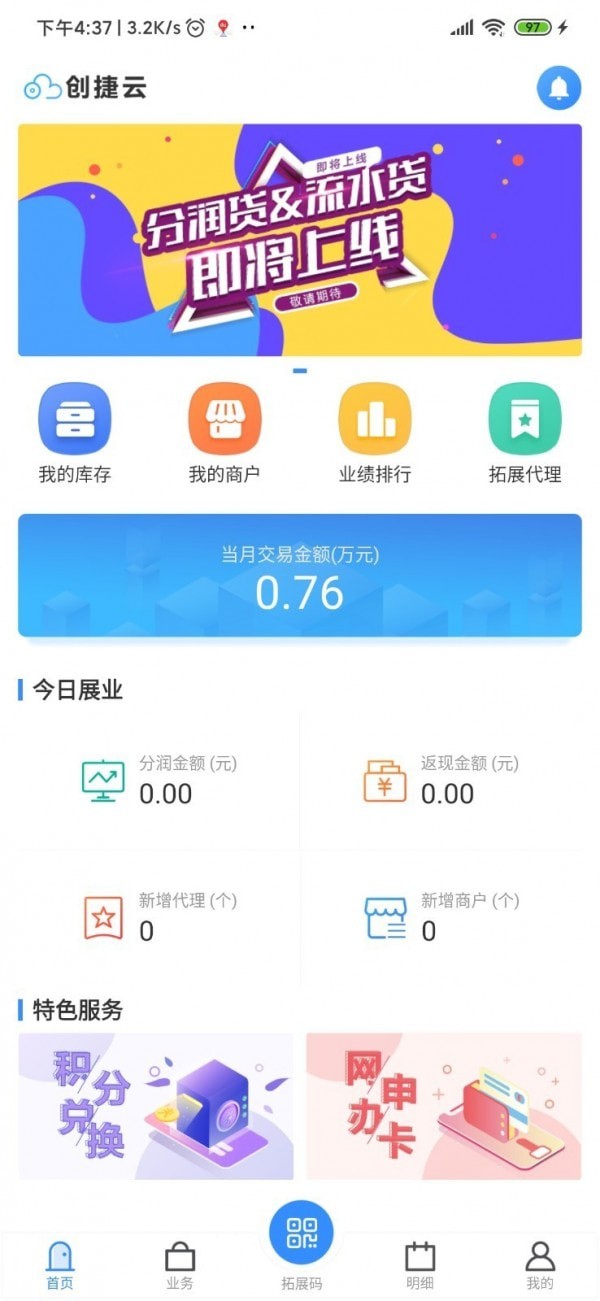Switch to the 业务 tab
This screenshot has height=1301, width=600.
coord(180,1265)
